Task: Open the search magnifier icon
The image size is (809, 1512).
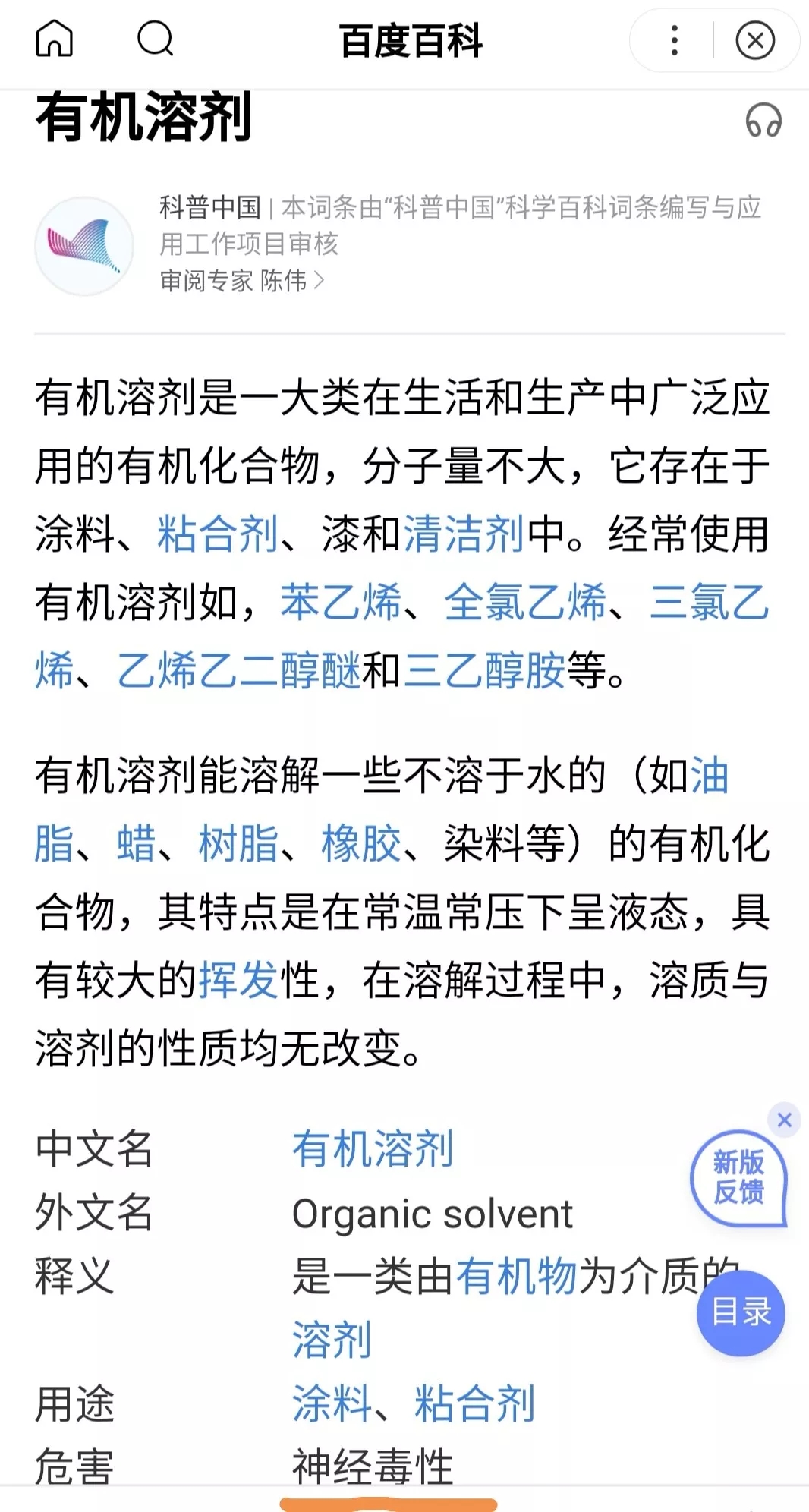Action: (x=156, y=39)
